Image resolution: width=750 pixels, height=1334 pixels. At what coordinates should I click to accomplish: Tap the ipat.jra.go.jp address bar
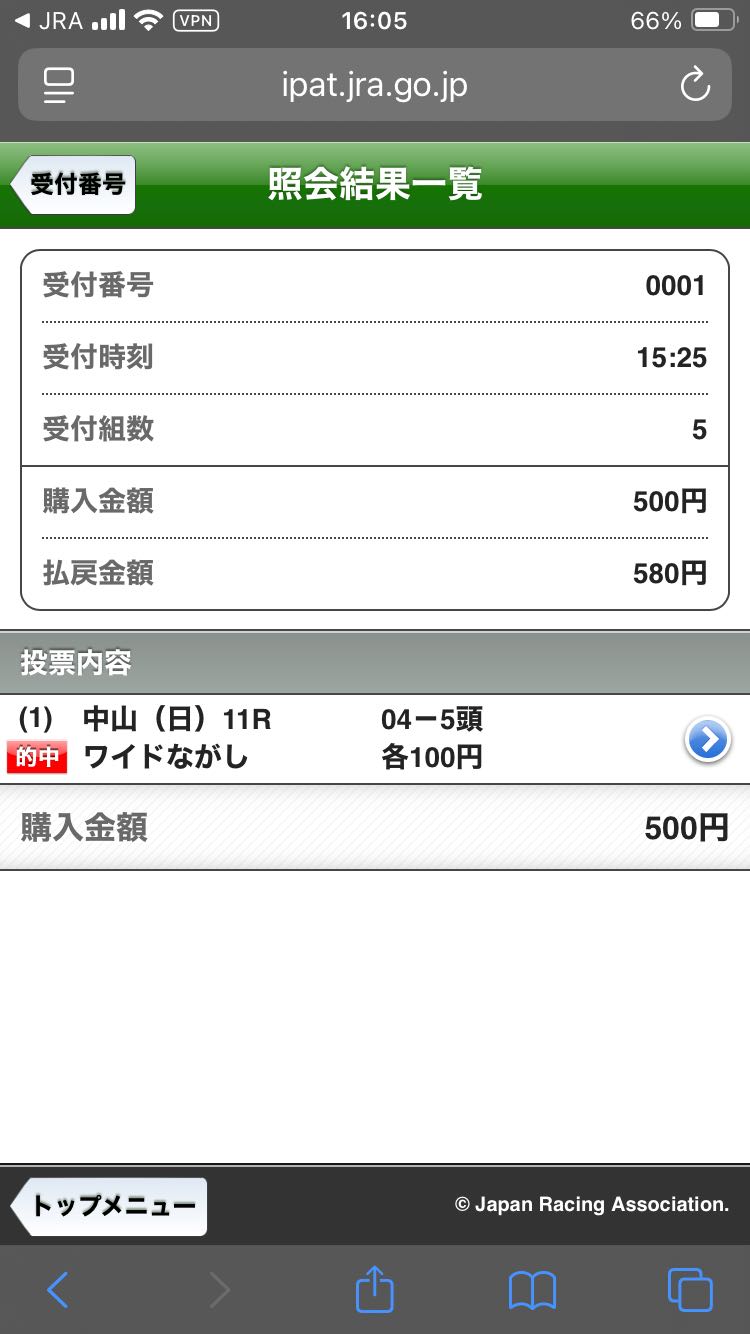pyautogui.click(x=374, y=86)
